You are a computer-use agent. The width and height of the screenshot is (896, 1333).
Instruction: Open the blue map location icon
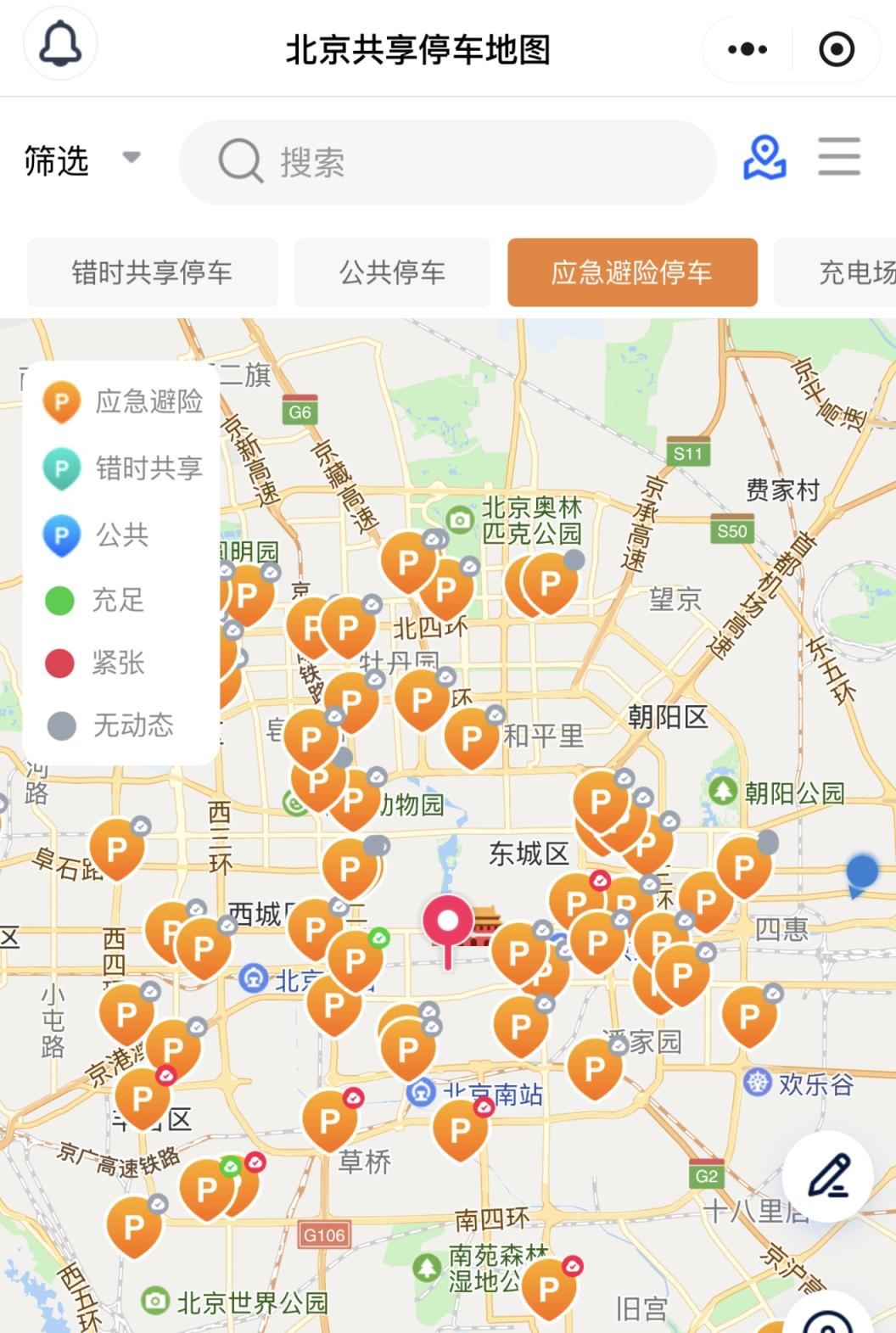click(x=764, y=158)
